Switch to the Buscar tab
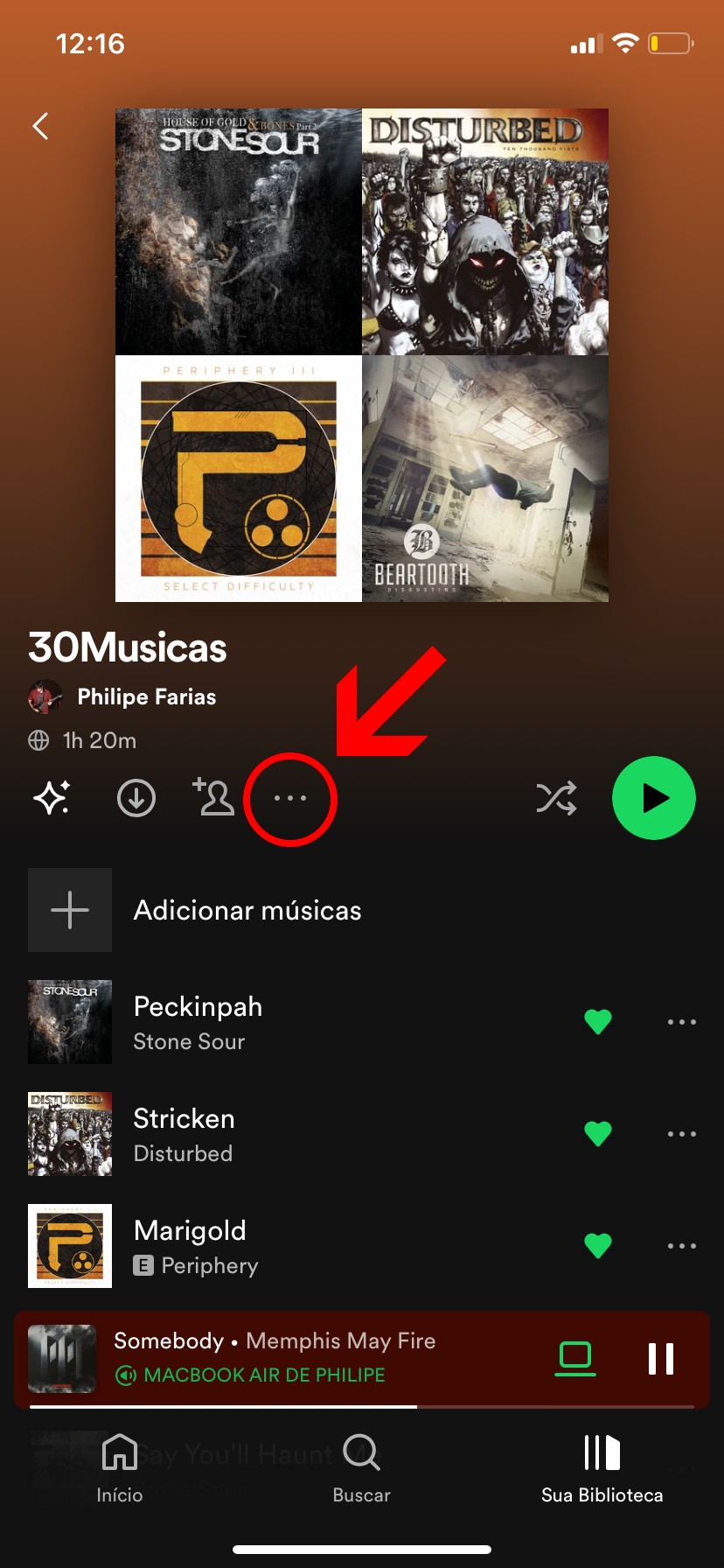724x1568 pixels. point(361,1468)
